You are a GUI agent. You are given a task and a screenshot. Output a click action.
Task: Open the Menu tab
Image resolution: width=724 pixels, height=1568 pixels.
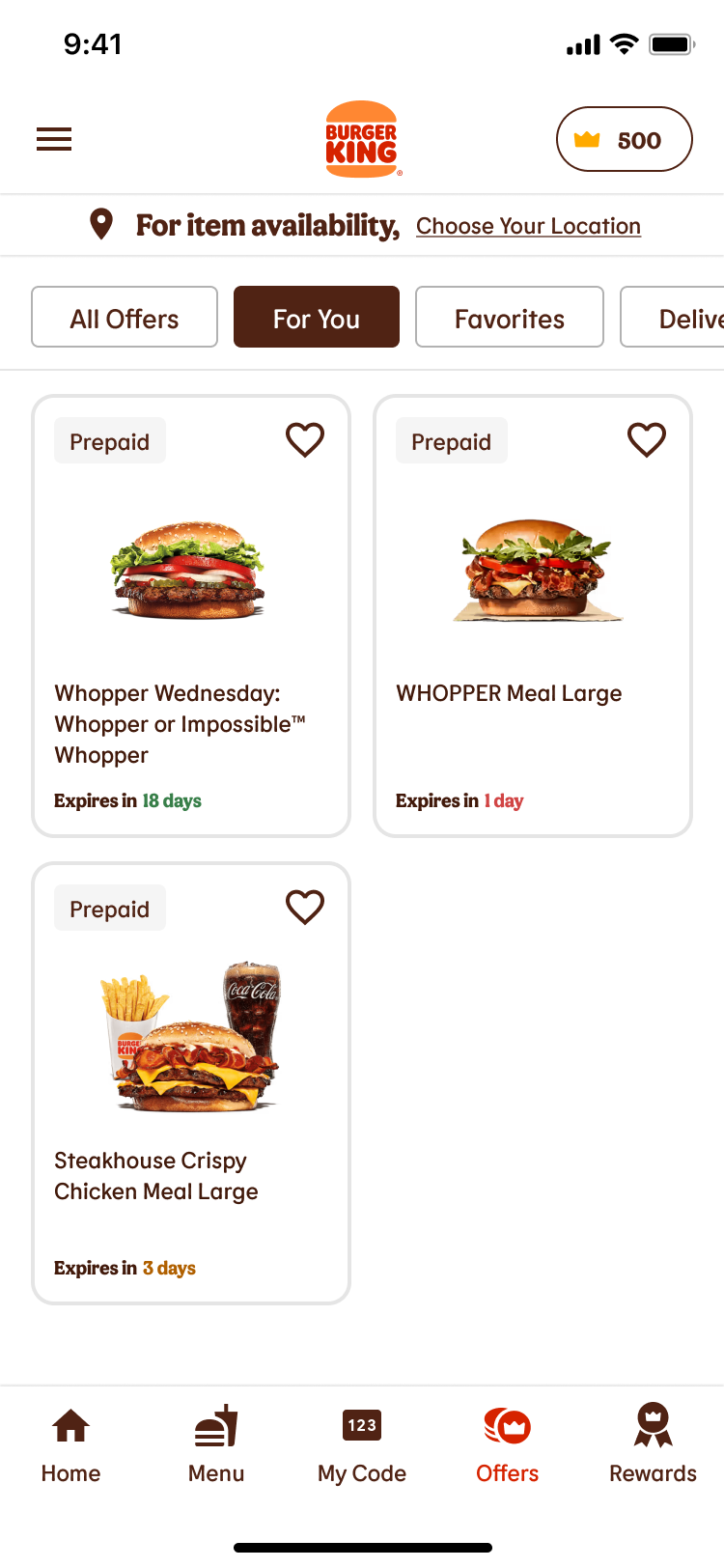click(216, 1444)
